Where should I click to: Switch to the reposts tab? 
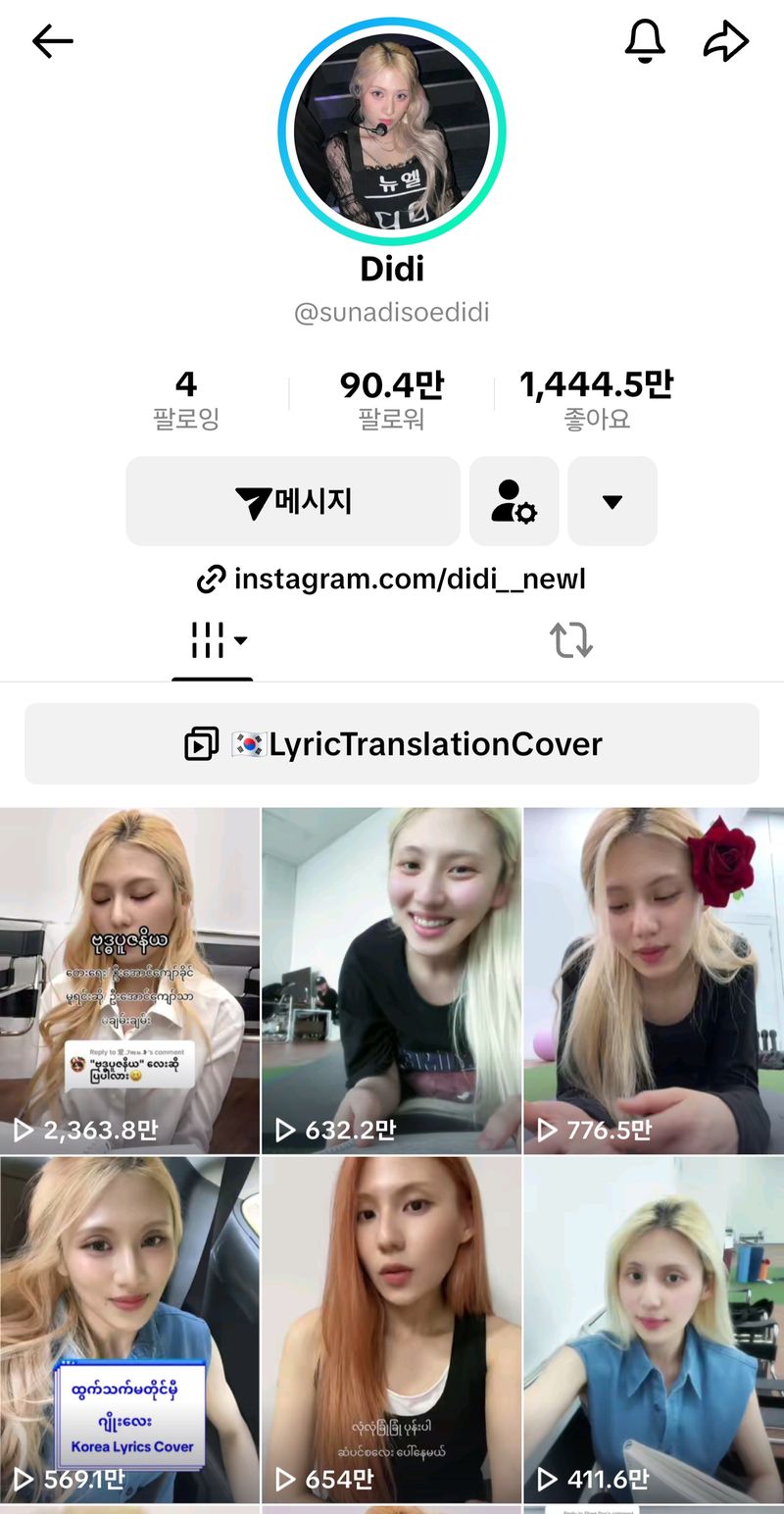[570, 640]
